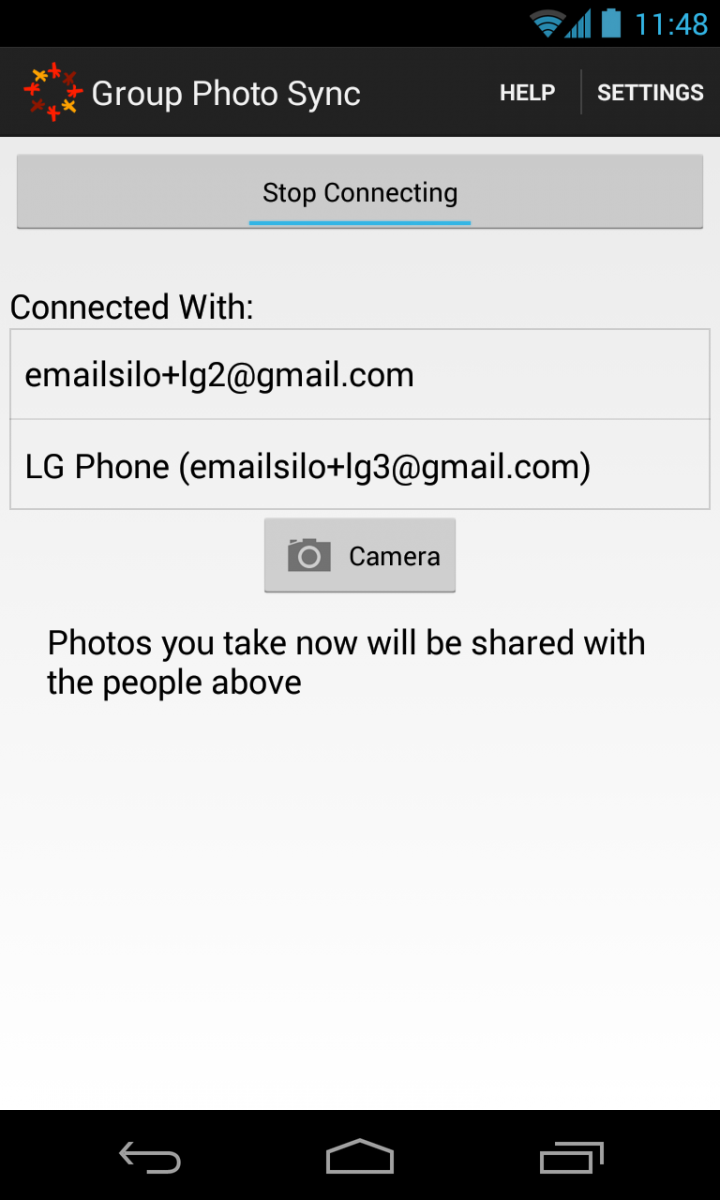
Task: Tap the Stop Connecting button
Action: (x=360, y=192)
